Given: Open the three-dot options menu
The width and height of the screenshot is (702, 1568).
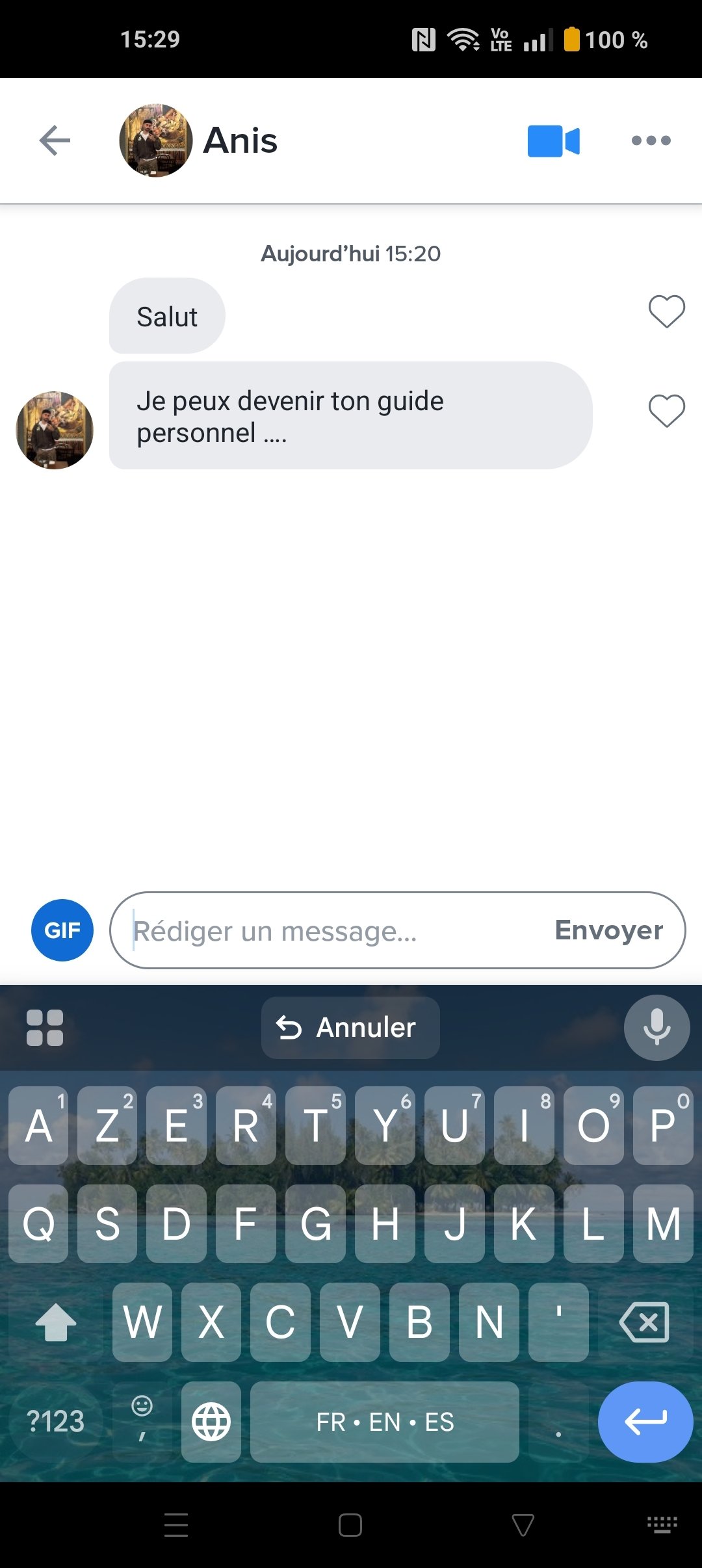Looking at the screenshot, I should tap(651, 140).
